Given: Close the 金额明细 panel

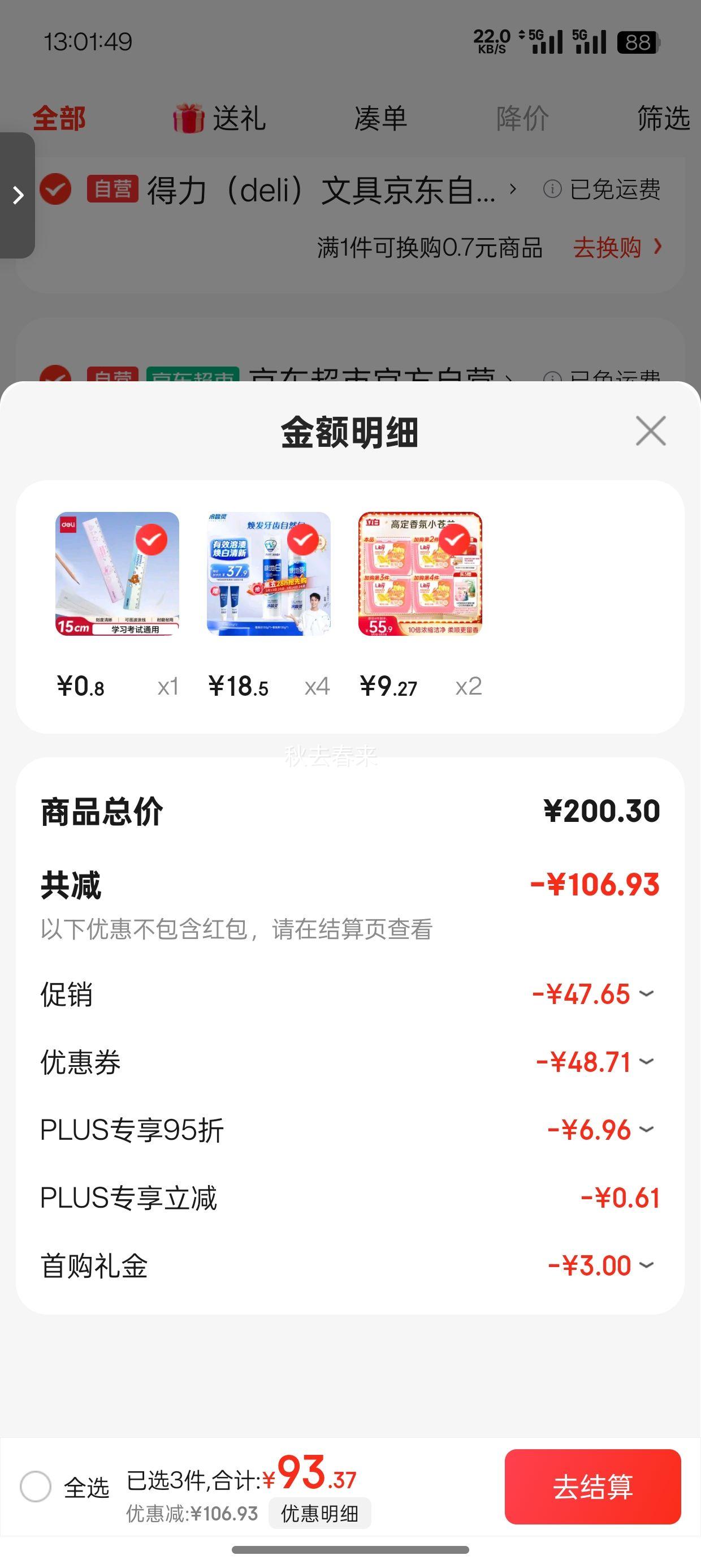Looking at the screenshot, I should click(651, 431).
